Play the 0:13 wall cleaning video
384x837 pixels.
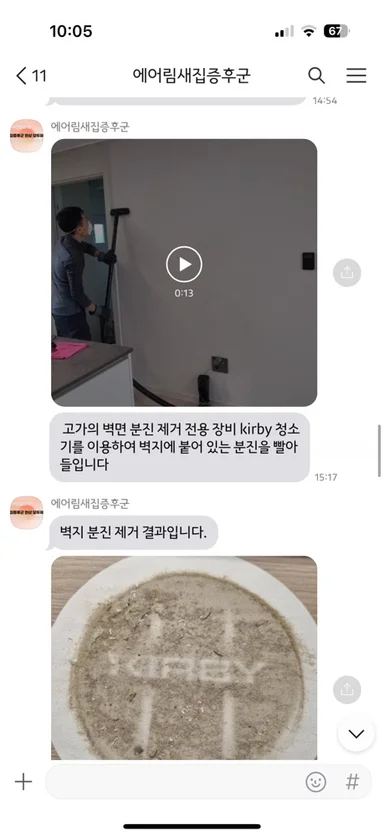click(184, 264)
